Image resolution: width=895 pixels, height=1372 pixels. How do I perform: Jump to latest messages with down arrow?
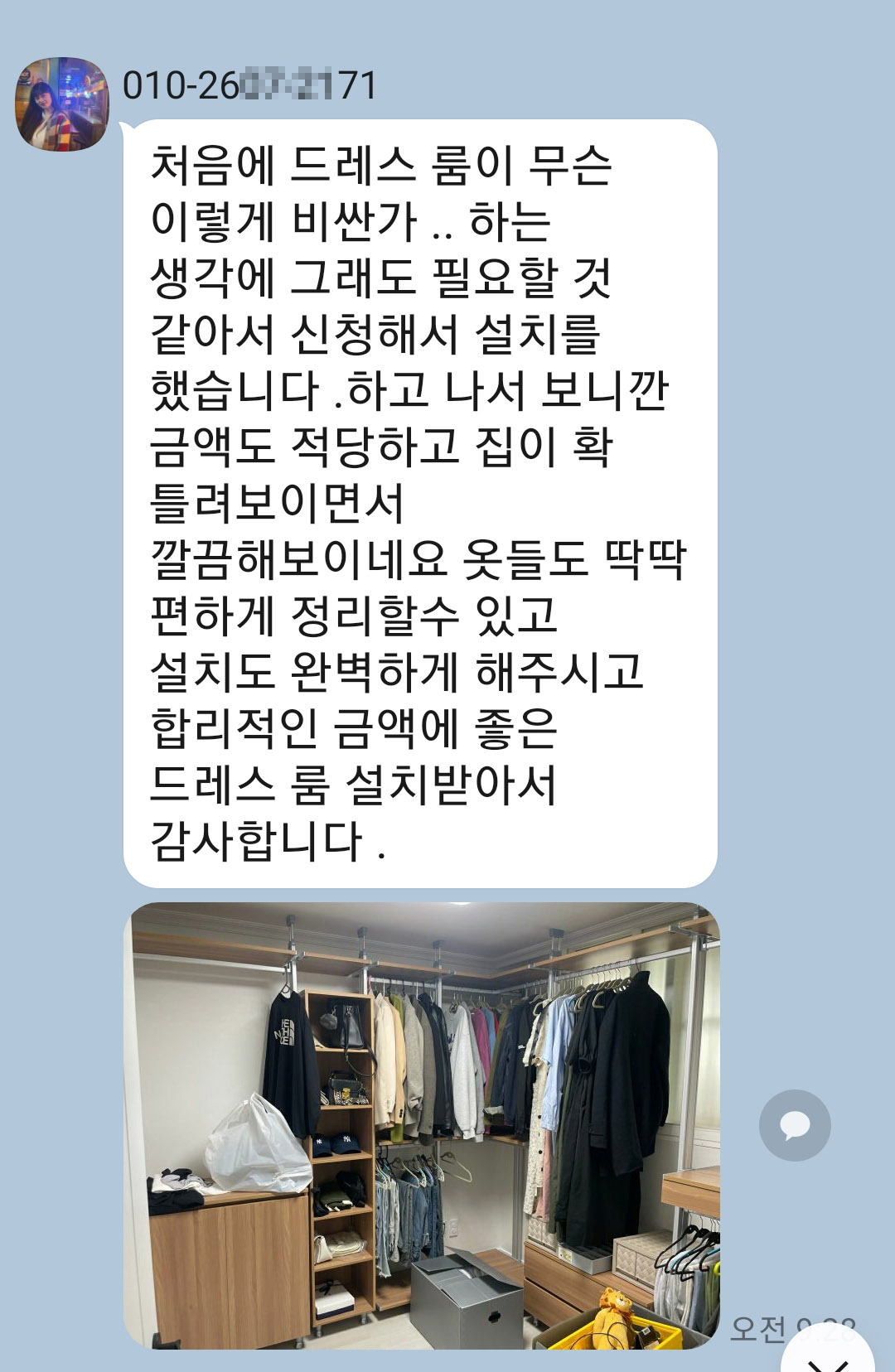point(829,1357)
